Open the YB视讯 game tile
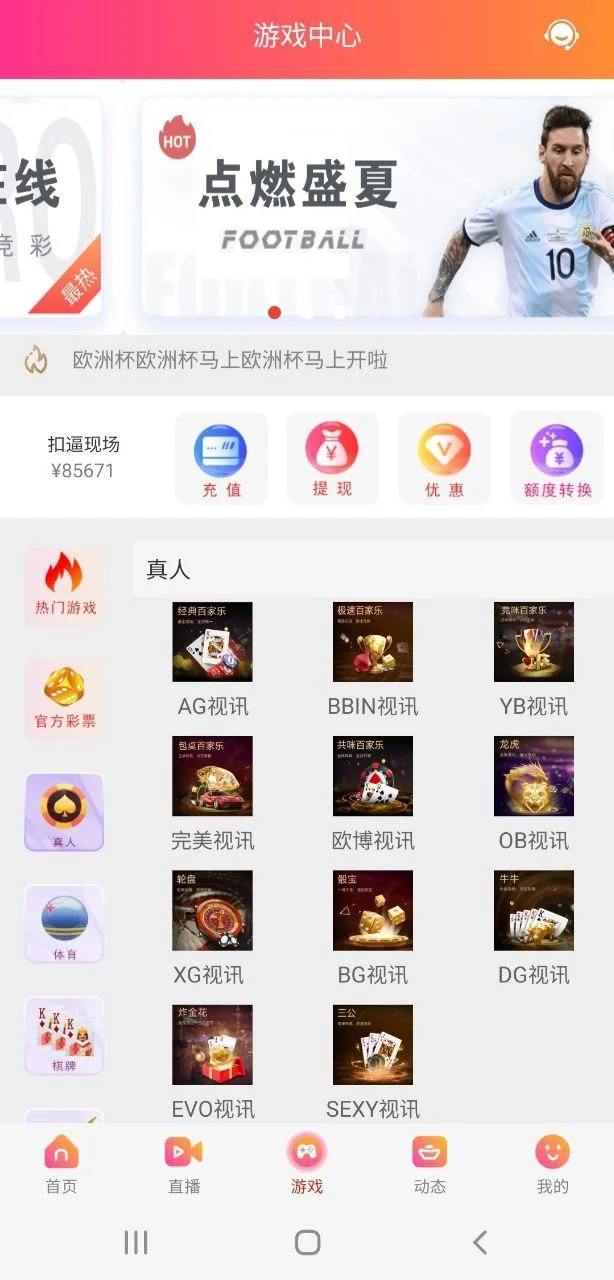 pos(533,643)
